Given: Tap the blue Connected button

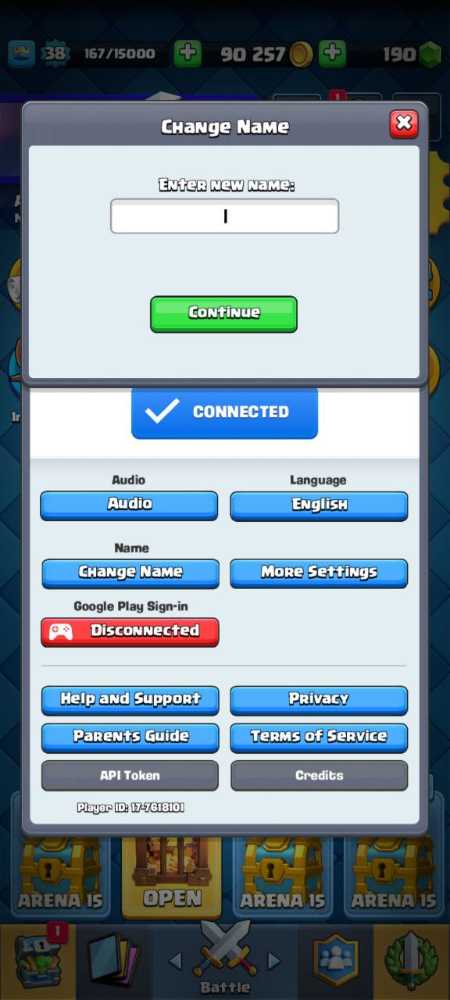Looking at the screenshot, I should click(224, 412).
